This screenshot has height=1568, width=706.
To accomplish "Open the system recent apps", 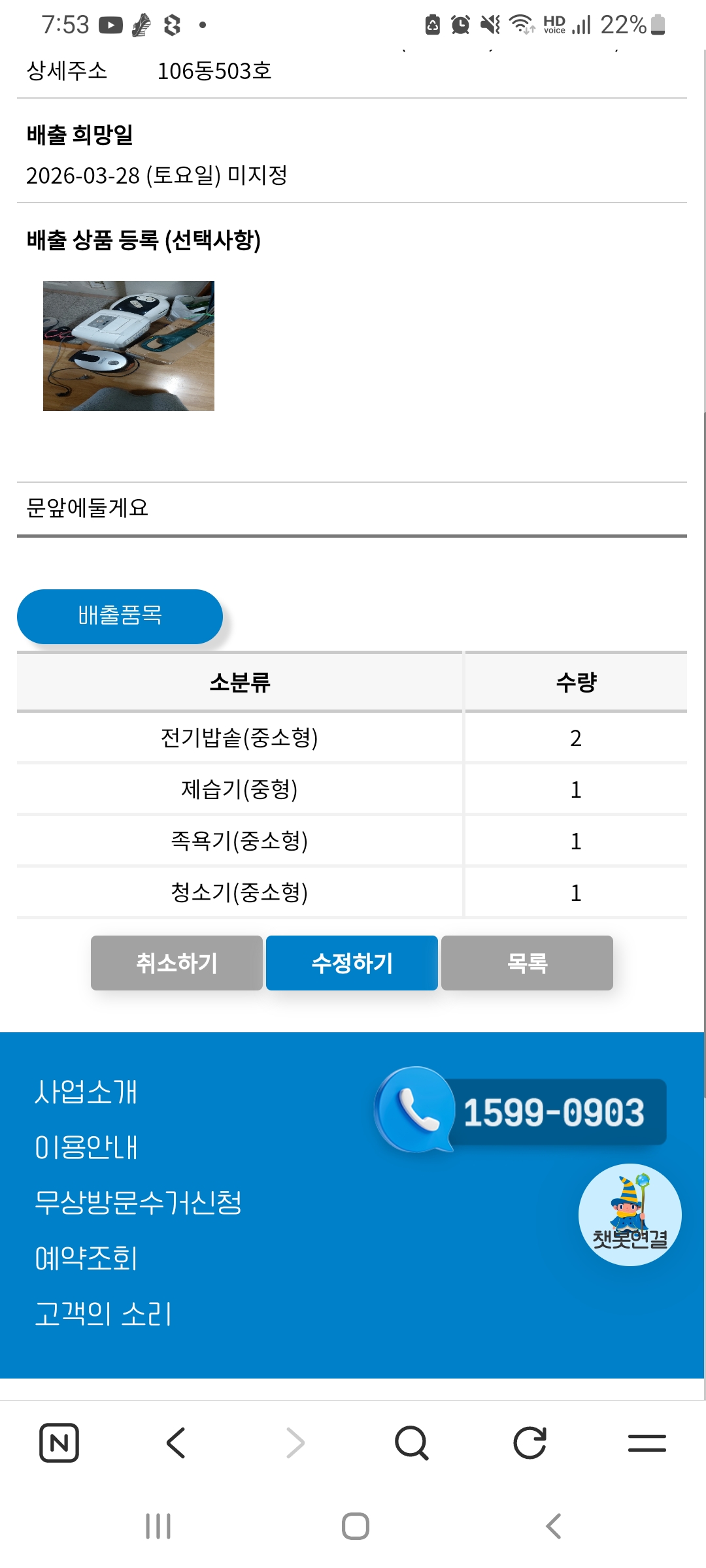I will pyautogui.click(x=158, y=1526).
